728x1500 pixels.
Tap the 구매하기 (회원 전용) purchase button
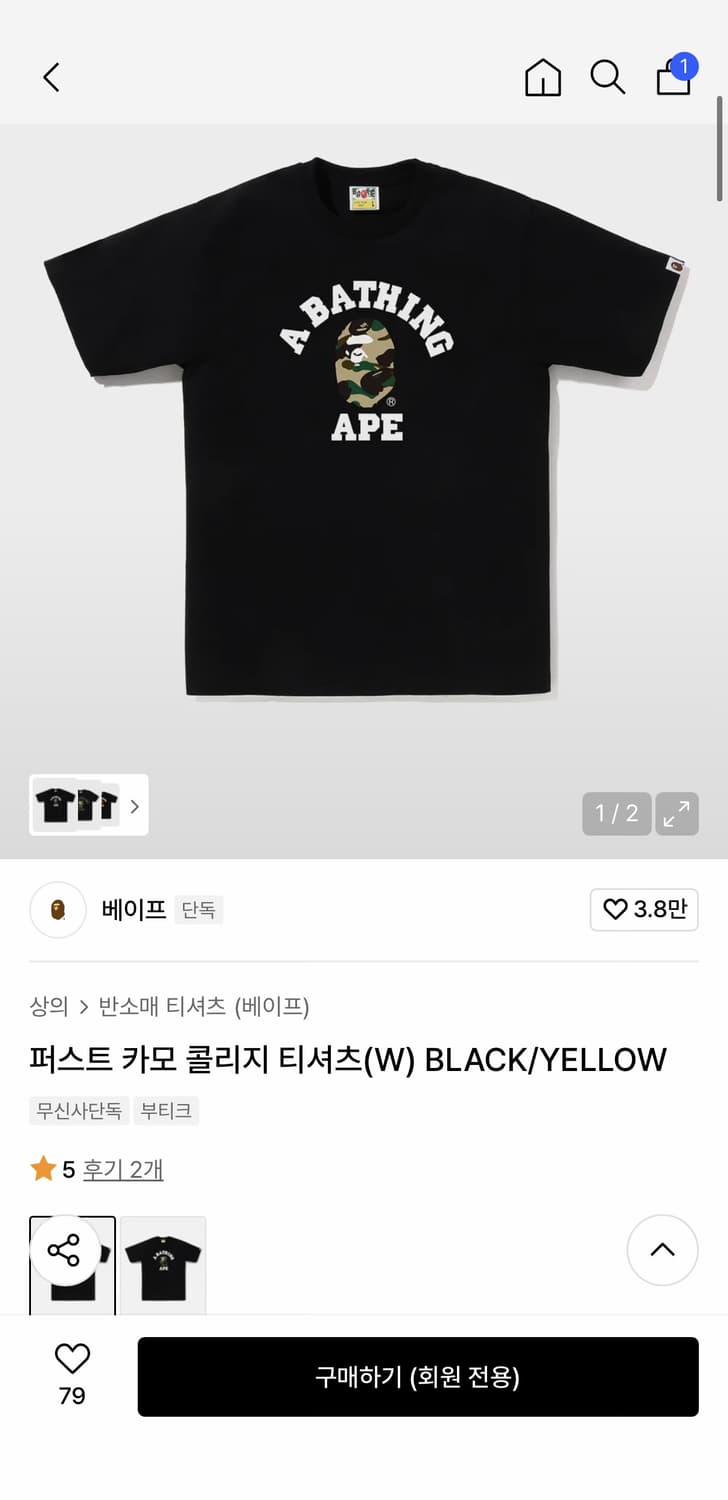pos(418,1377)
